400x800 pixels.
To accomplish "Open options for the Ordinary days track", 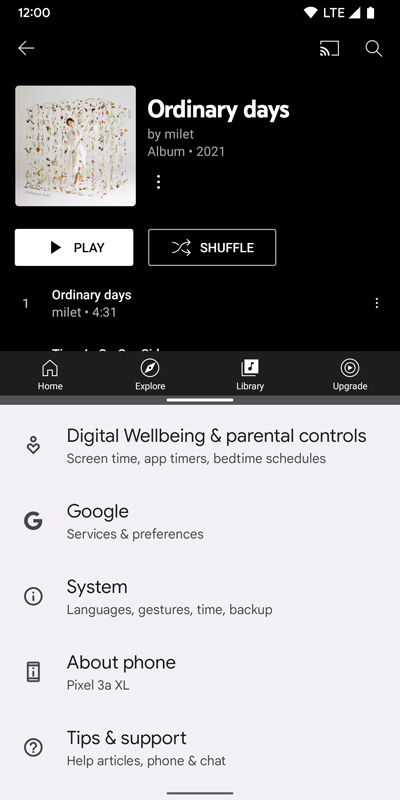I will [x=377, y=303].
